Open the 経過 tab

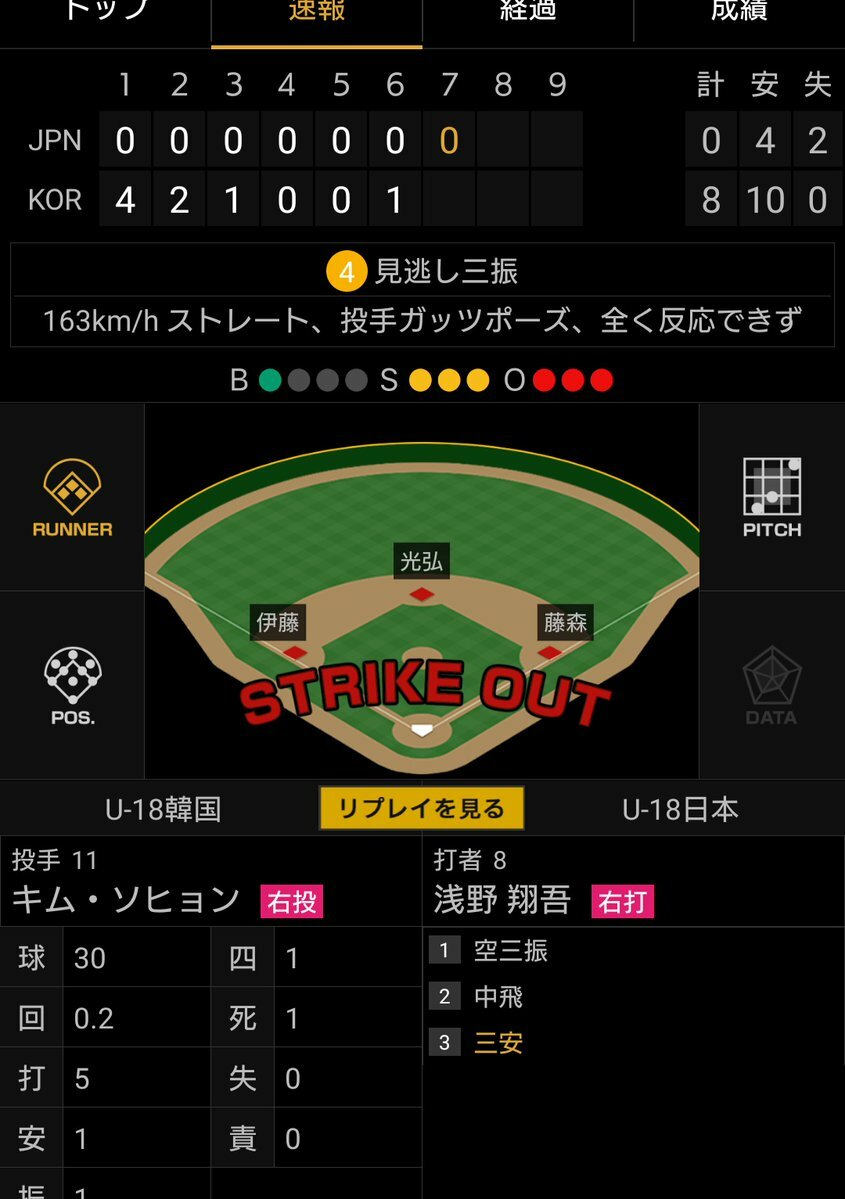[x=527, y=12]
